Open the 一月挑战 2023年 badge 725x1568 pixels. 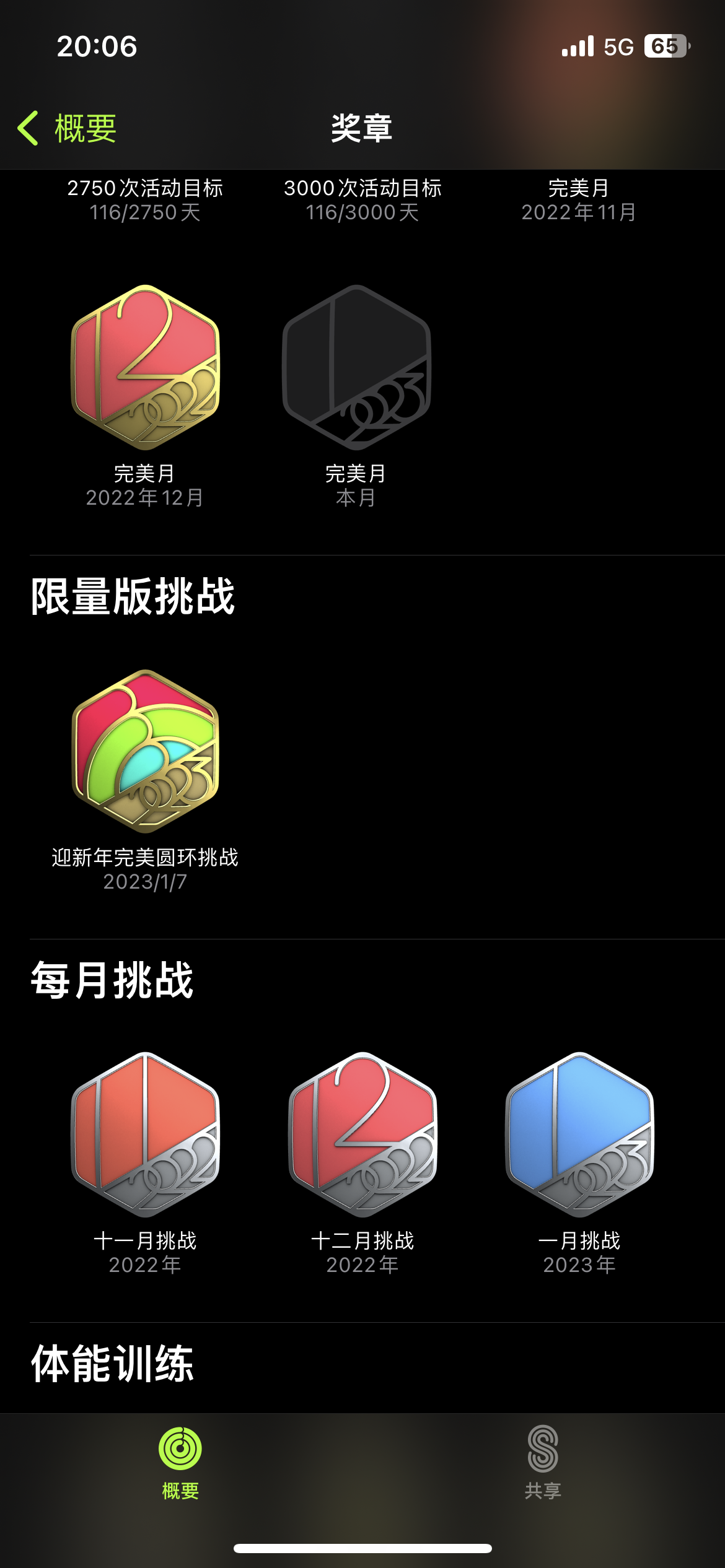click(579, 1135)
